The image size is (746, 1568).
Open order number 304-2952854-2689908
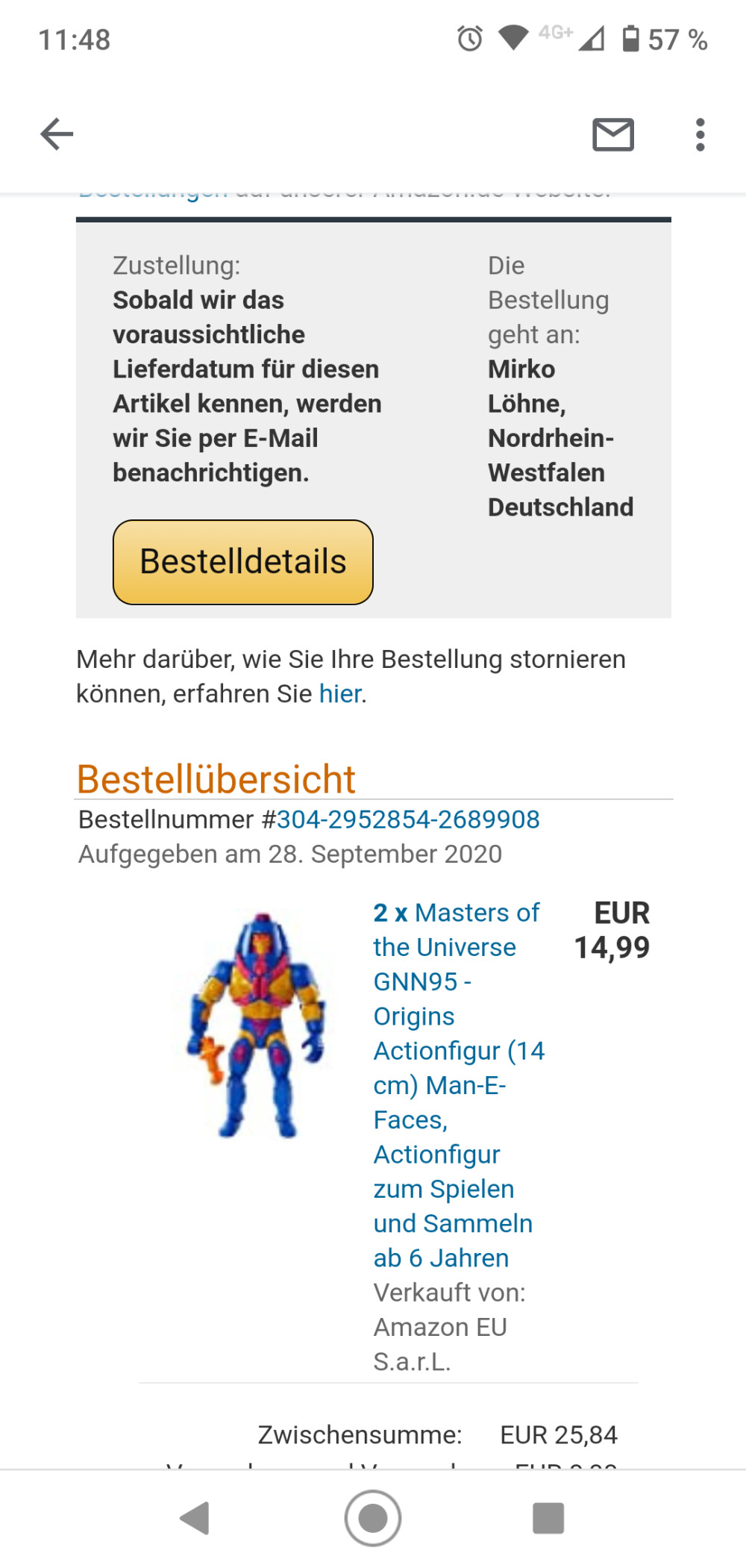[408, 819]
